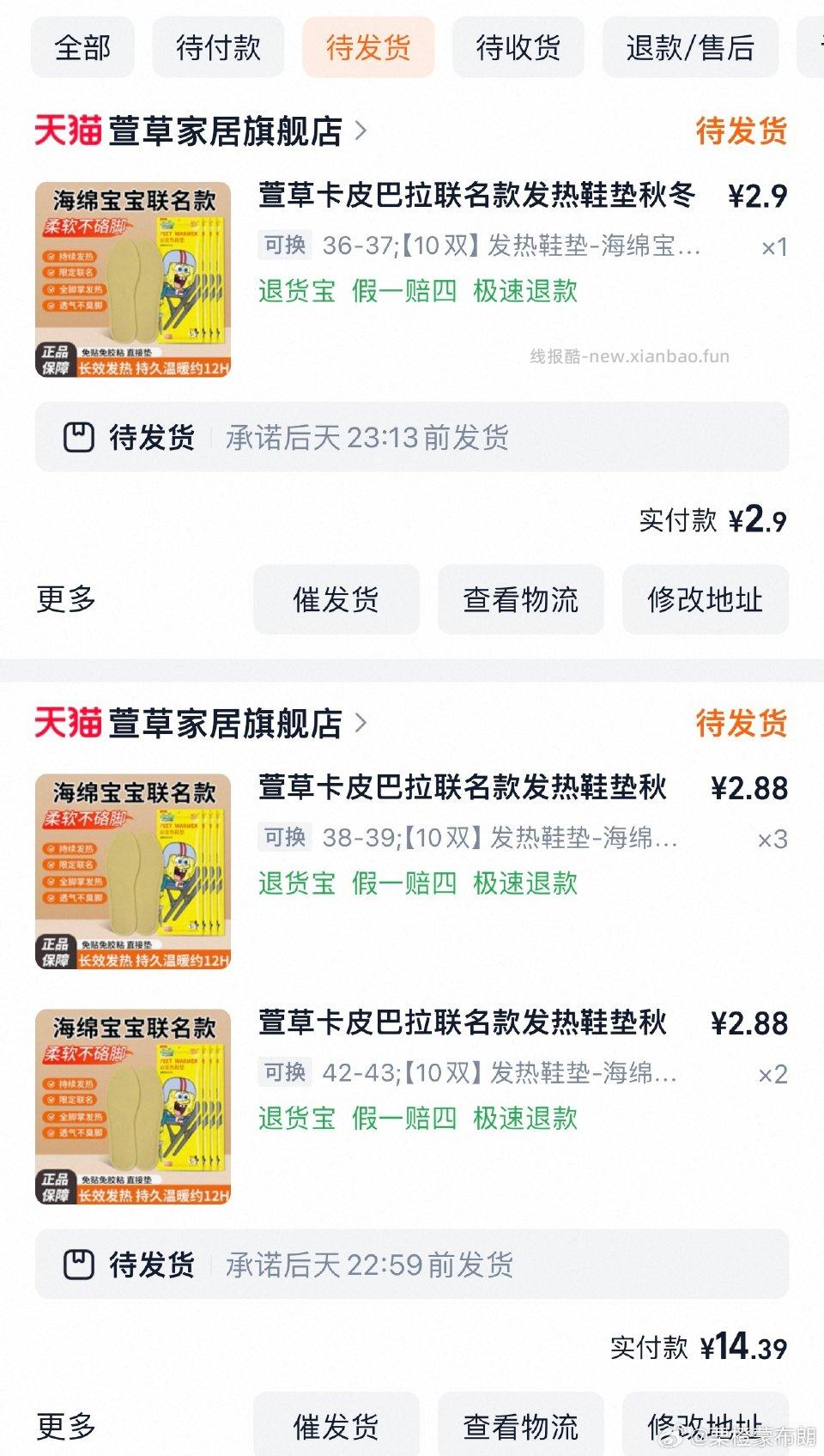Click the orange 待发货 status label top right

pos(742,130)
